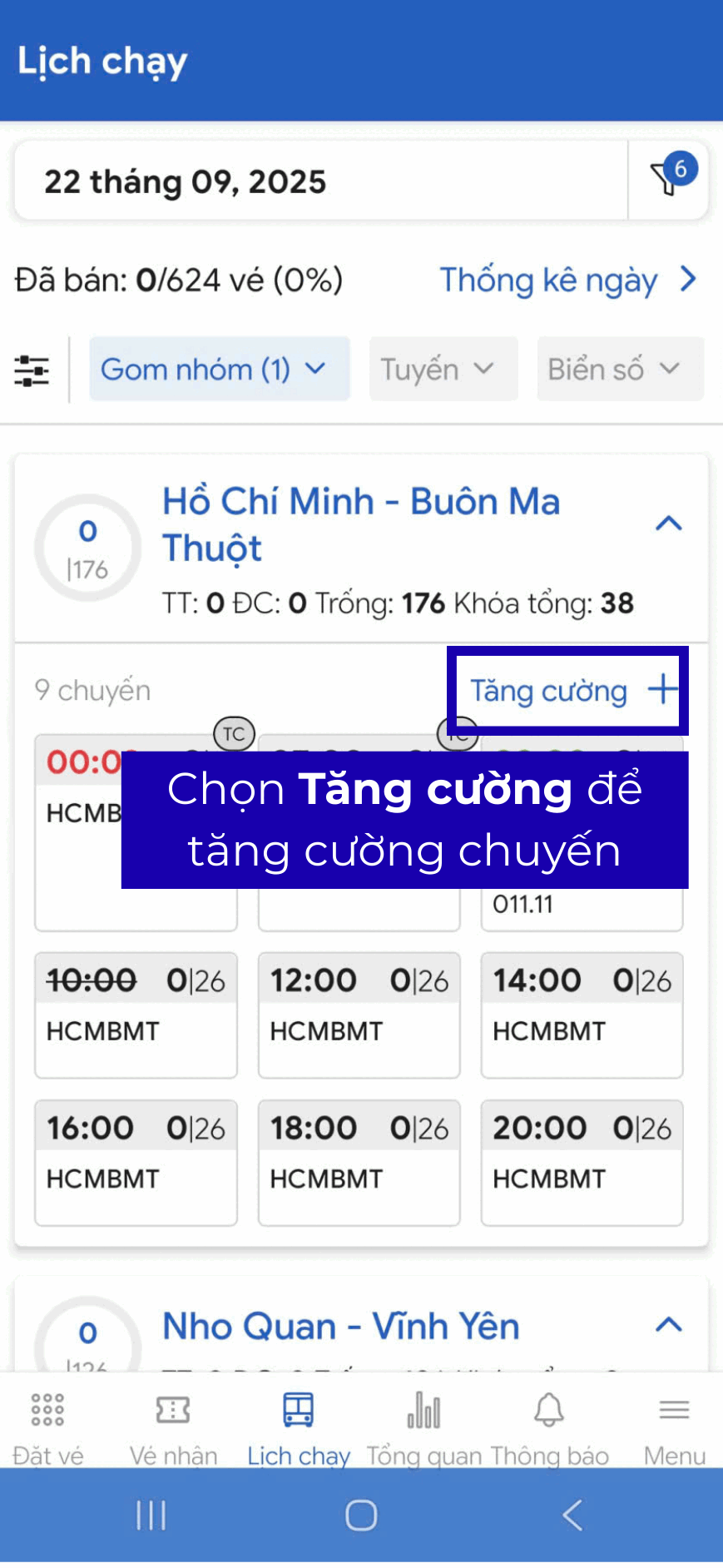Open the Biển số dropdown
The width and height of the screenshot is (723, 1568).
click(619, 370)
